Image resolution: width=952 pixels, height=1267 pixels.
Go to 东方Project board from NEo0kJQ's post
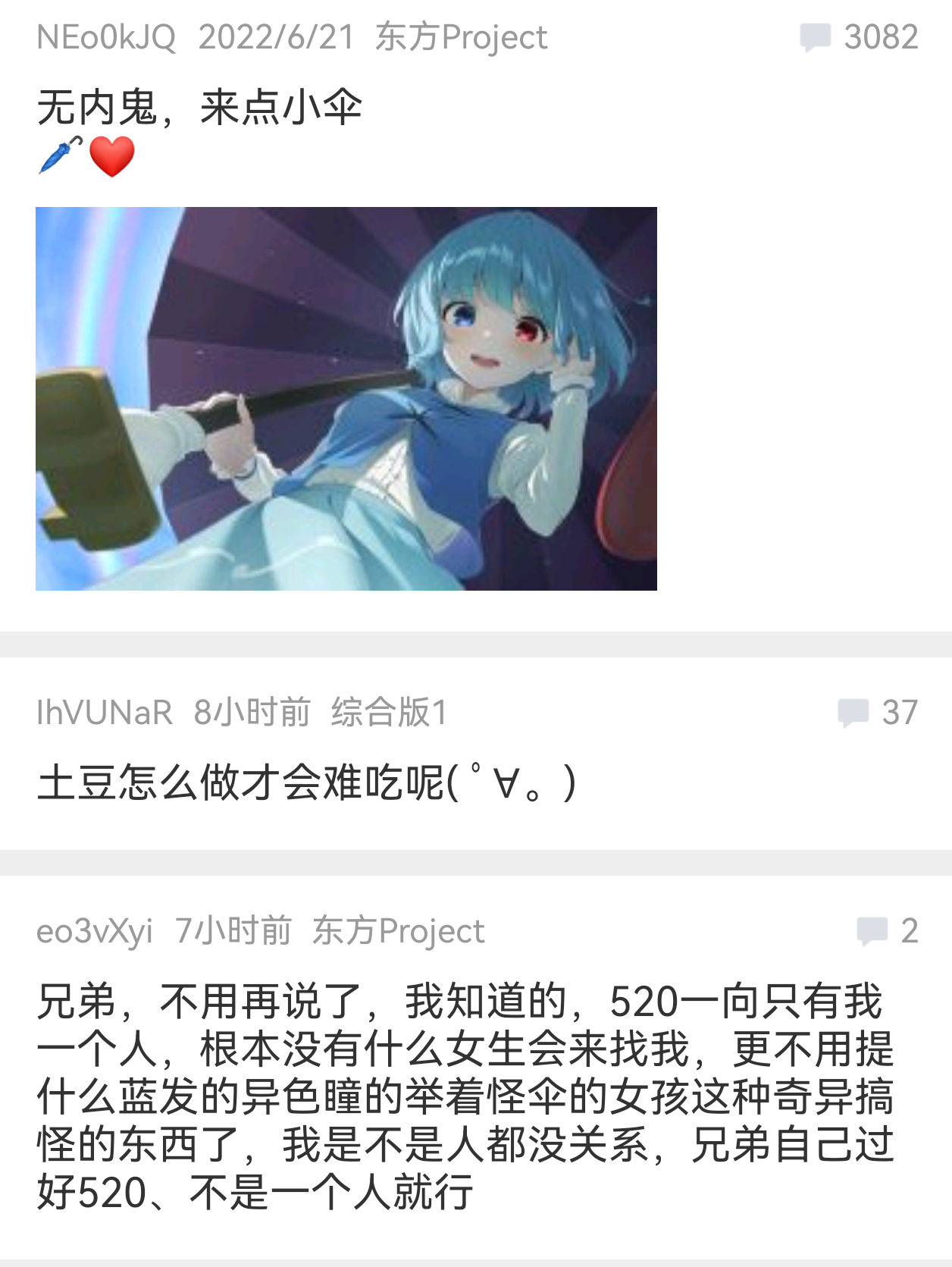(x=461, y=38)
